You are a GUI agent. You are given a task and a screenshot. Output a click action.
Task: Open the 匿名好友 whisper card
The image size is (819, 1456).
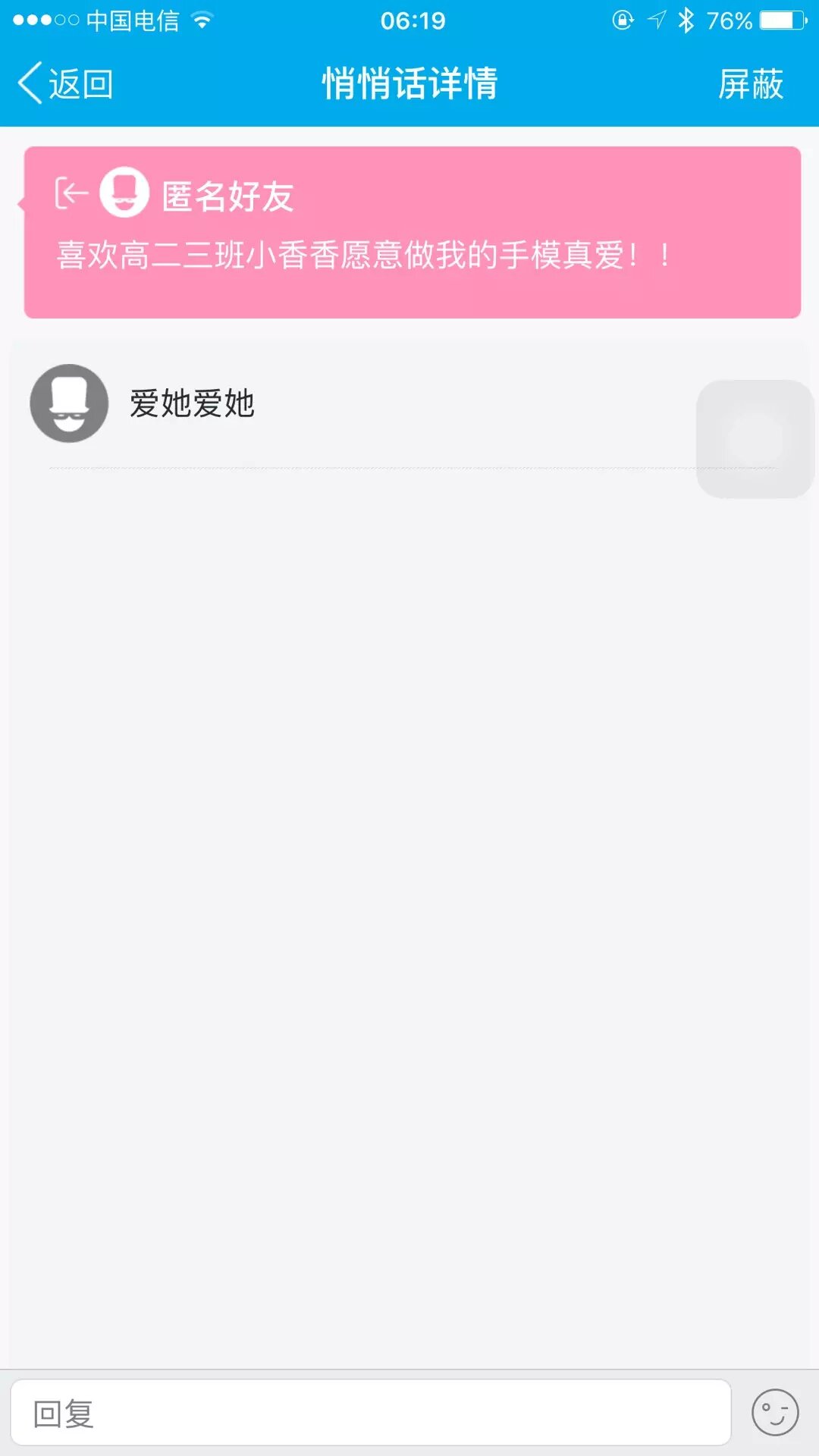pyautogui.click(x=412, y=232)
